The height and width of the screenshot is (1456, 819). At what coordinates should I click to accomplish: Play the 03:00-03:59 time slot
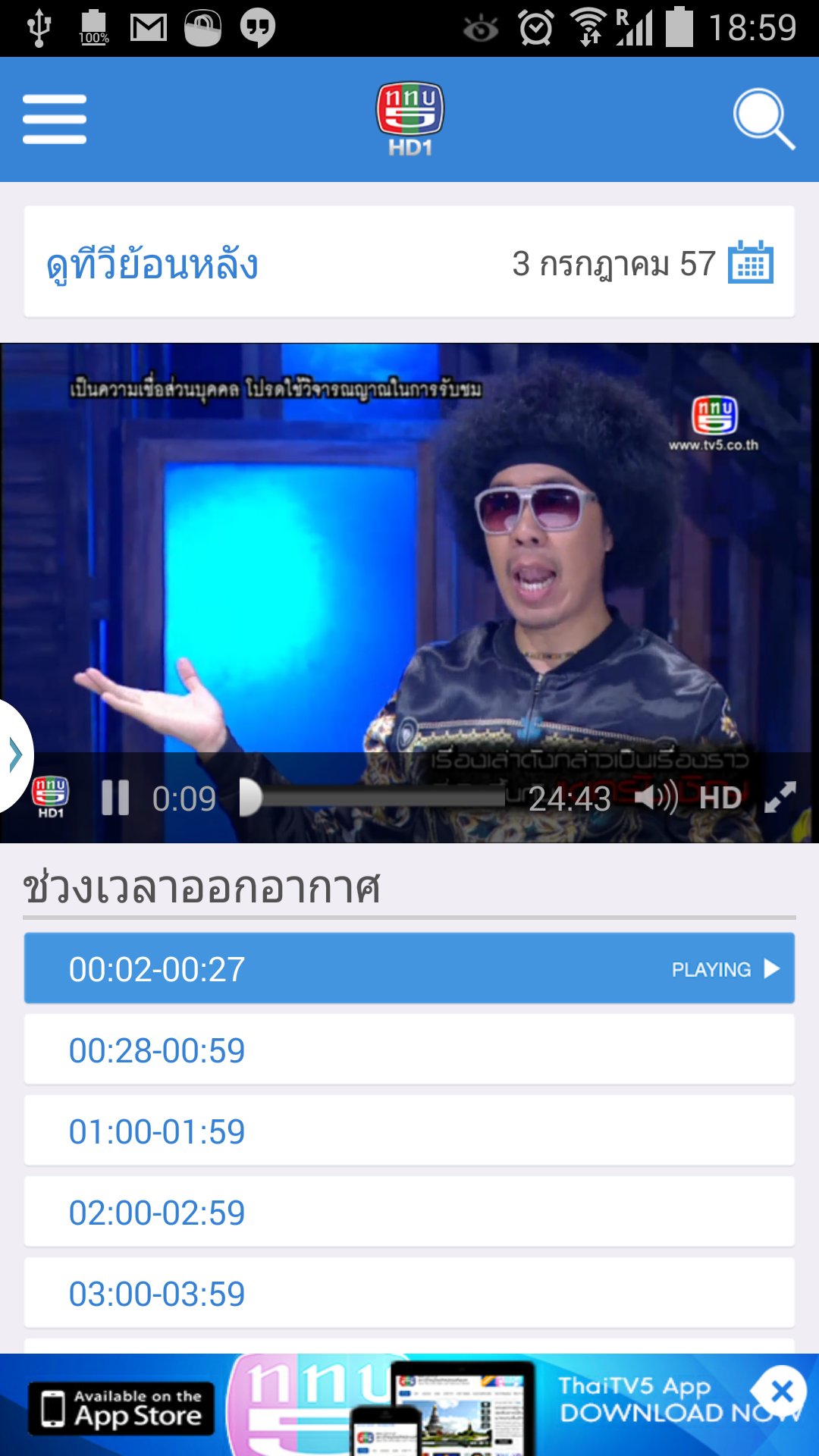pyautogui.click(x=409, y=1294)
